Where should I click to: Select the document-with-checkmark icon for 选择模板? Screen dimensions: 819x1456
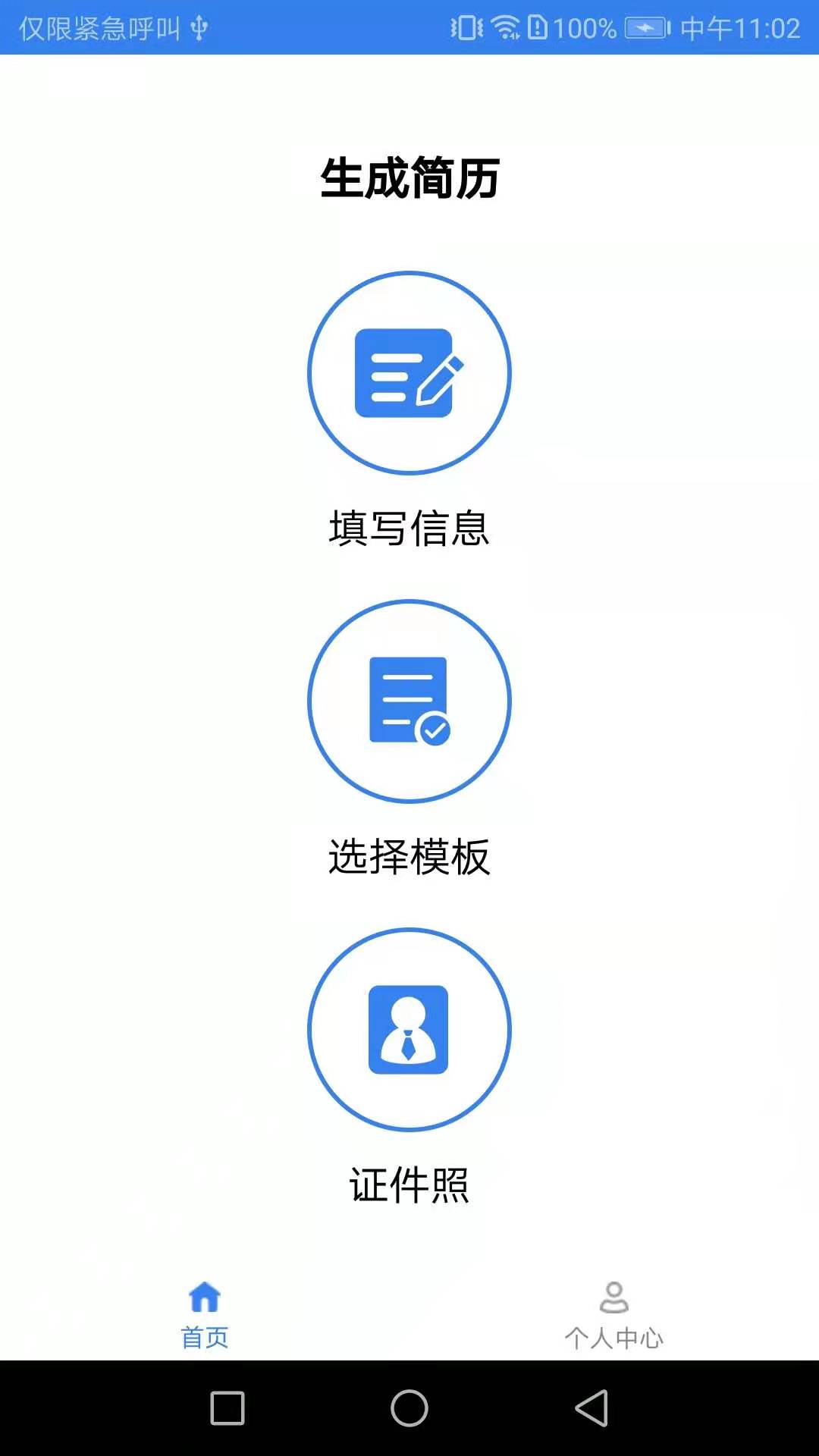point(409,701)
